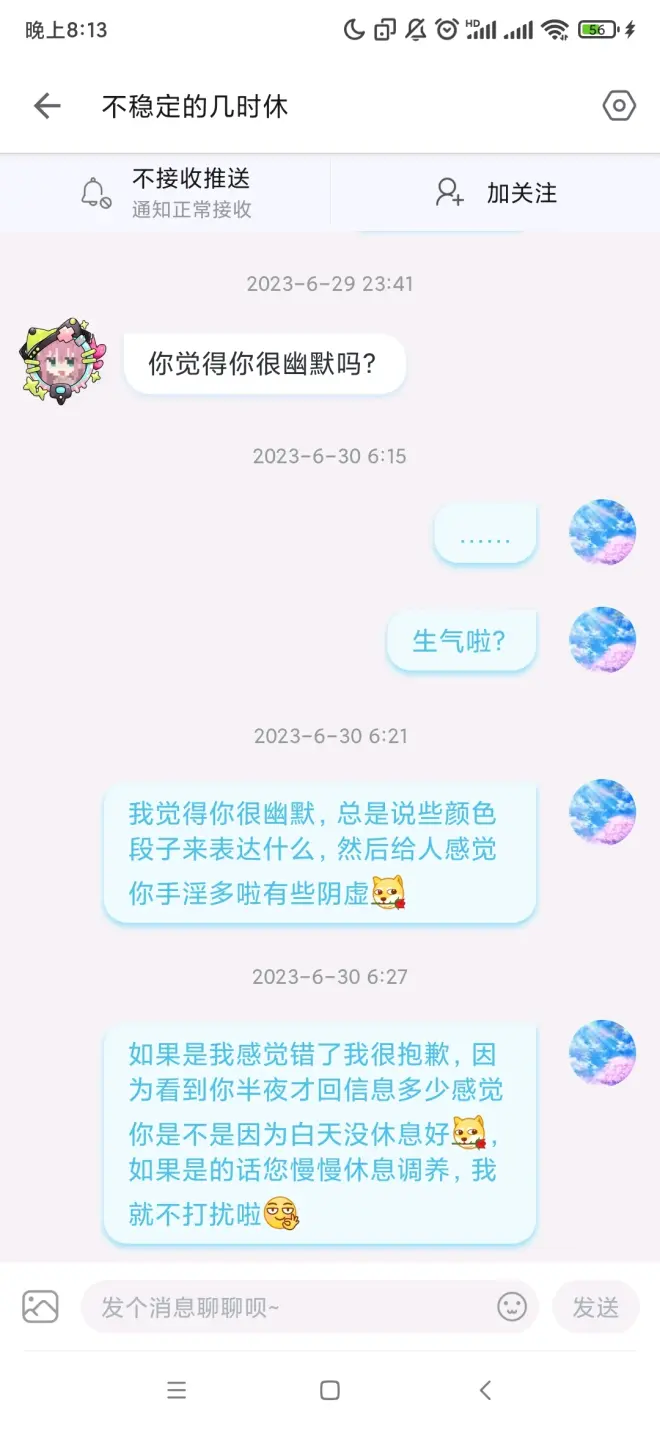Open the emoji picker
The width and height of the screenshot is (660, 1430).
[512, 1306]
